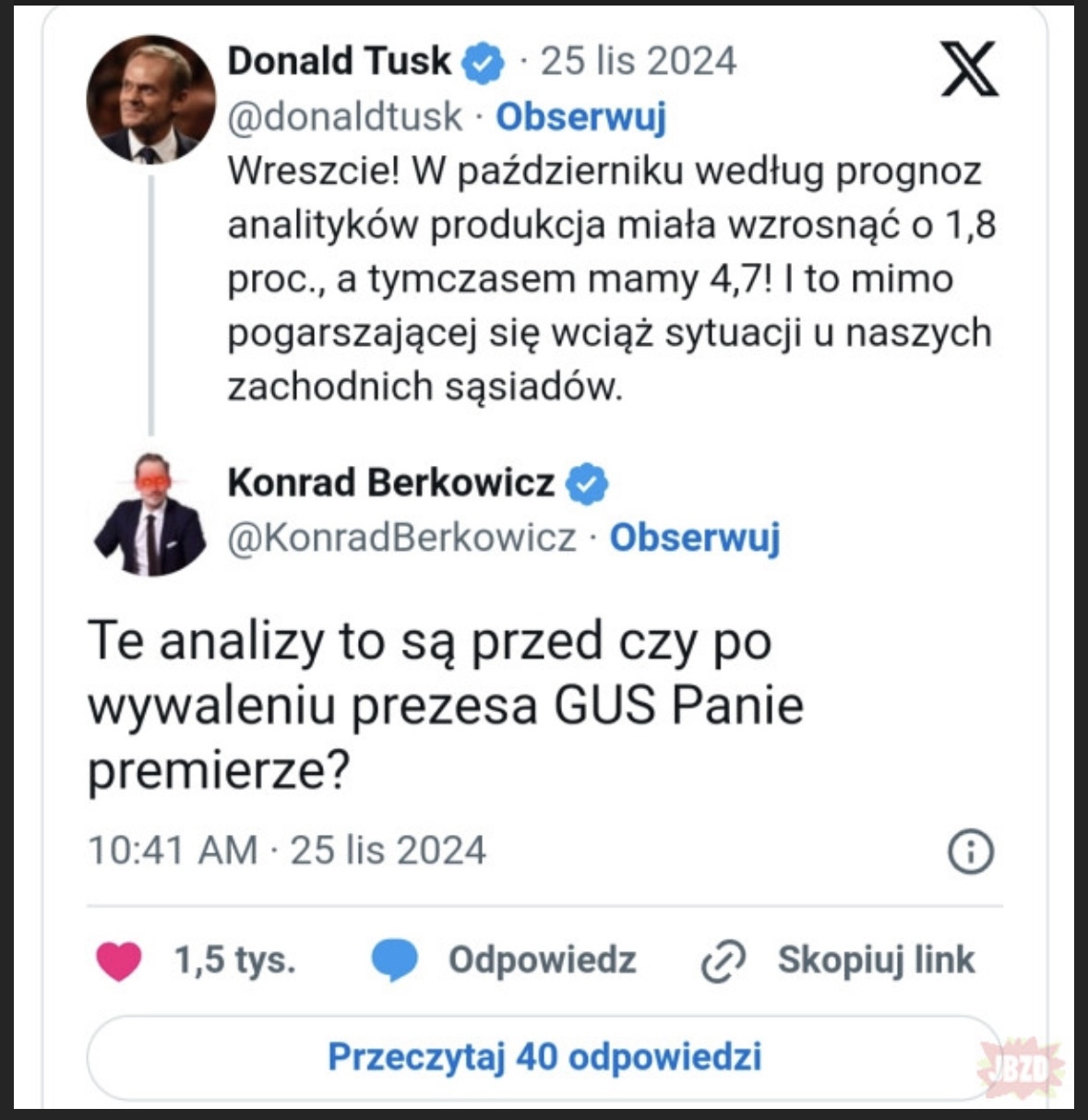This screenshot has height=1120, width=1088.
Task: Open the tweet info icon
Action: [x=971, y=851]
